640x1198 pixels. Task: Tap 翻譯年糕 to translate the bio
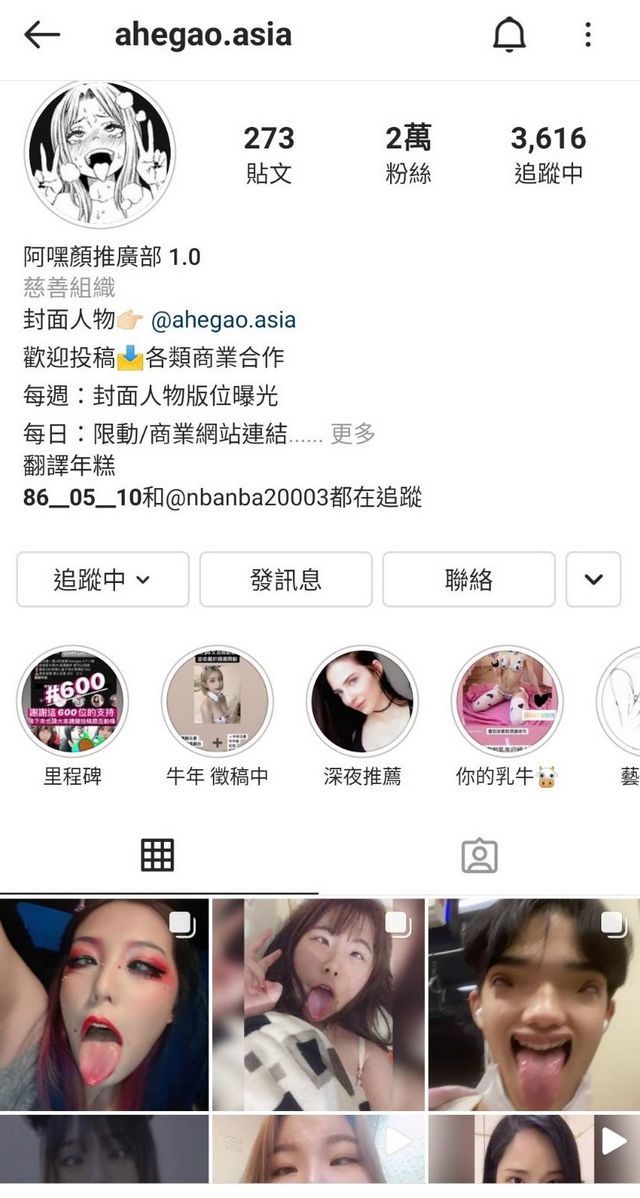(x=69, y=465)
